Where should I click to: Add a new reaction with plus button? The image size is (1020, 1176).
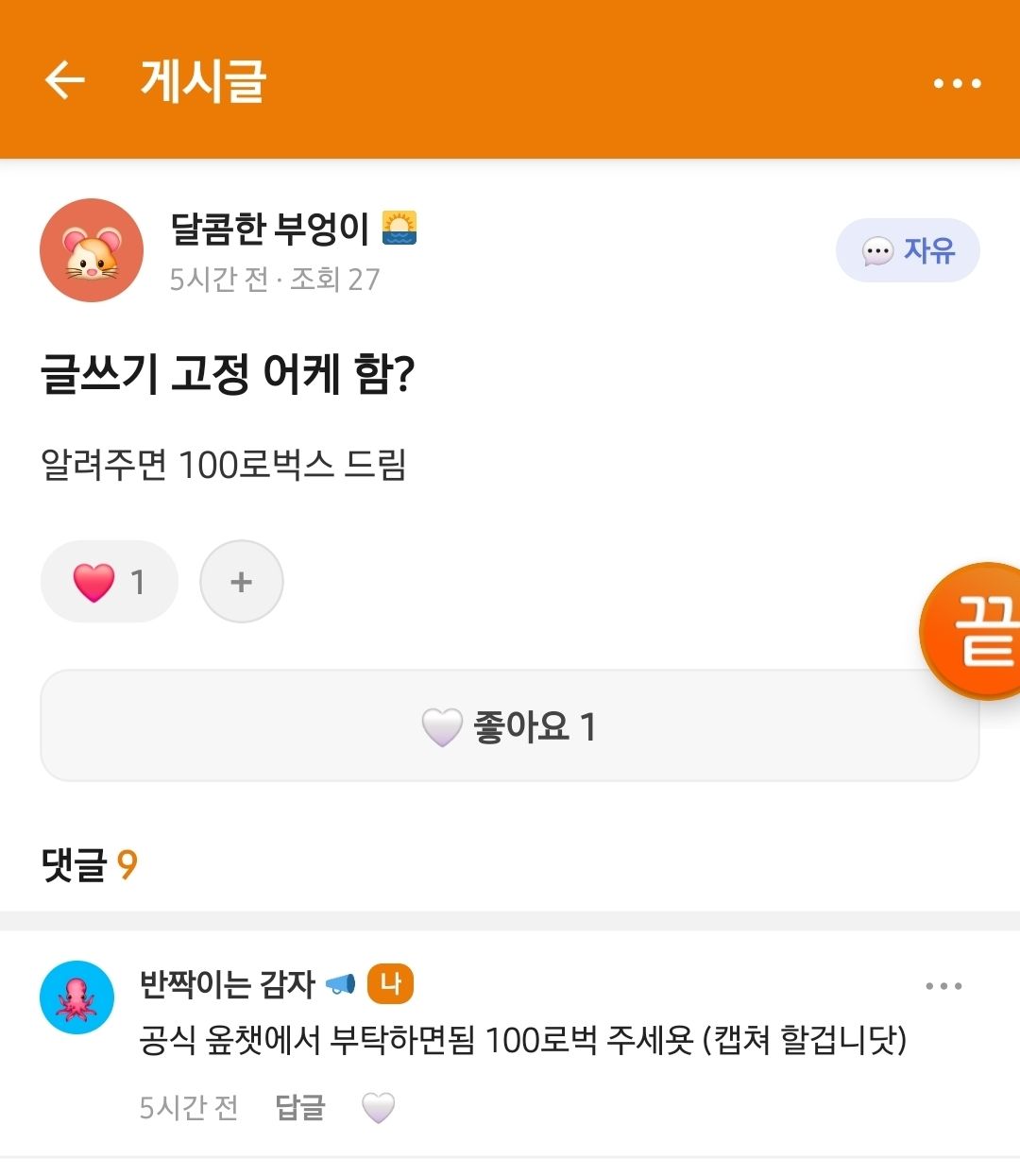(x=242, y=581)
